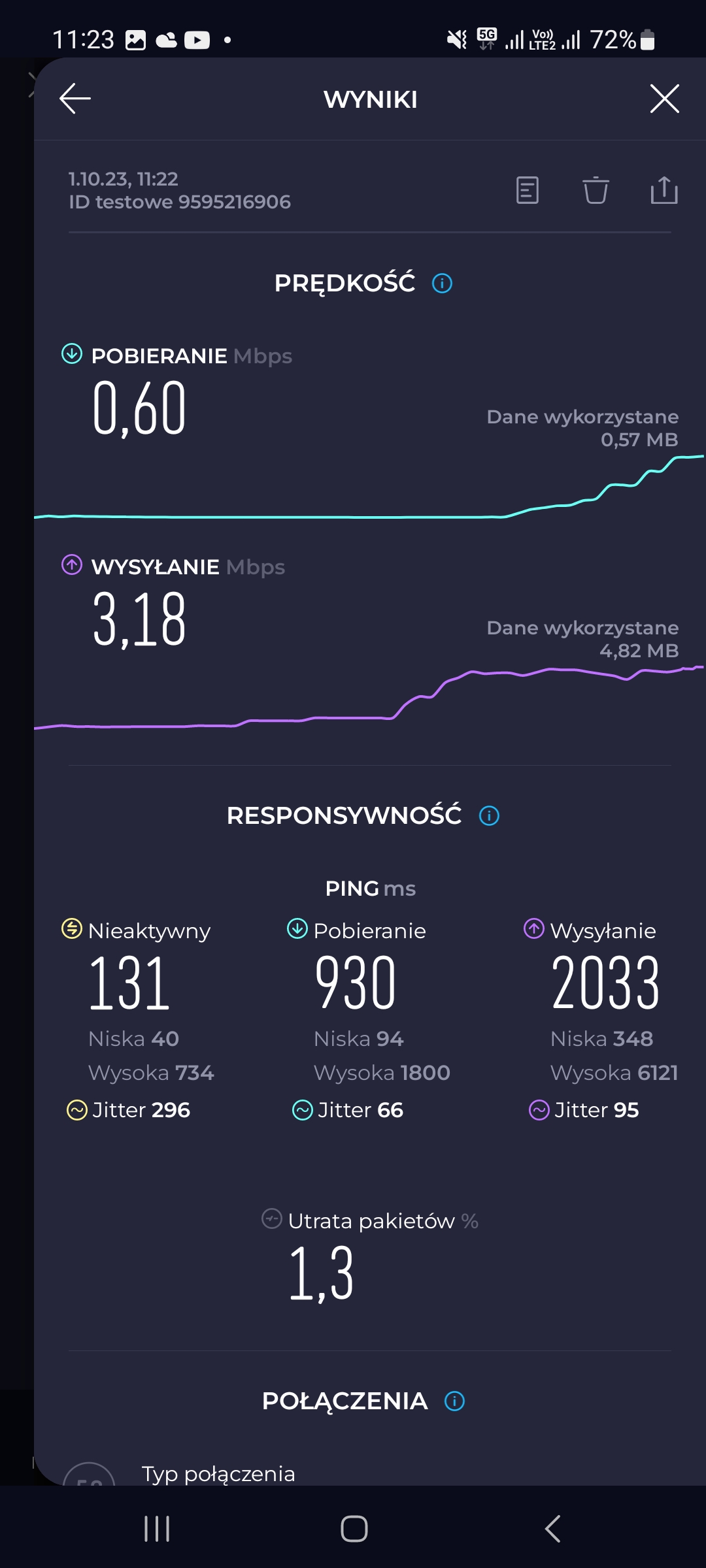Delete this test result with the trash icon
Image resolution: width=706 pixels, height=1568 pixels.
(x=596, y=190)
